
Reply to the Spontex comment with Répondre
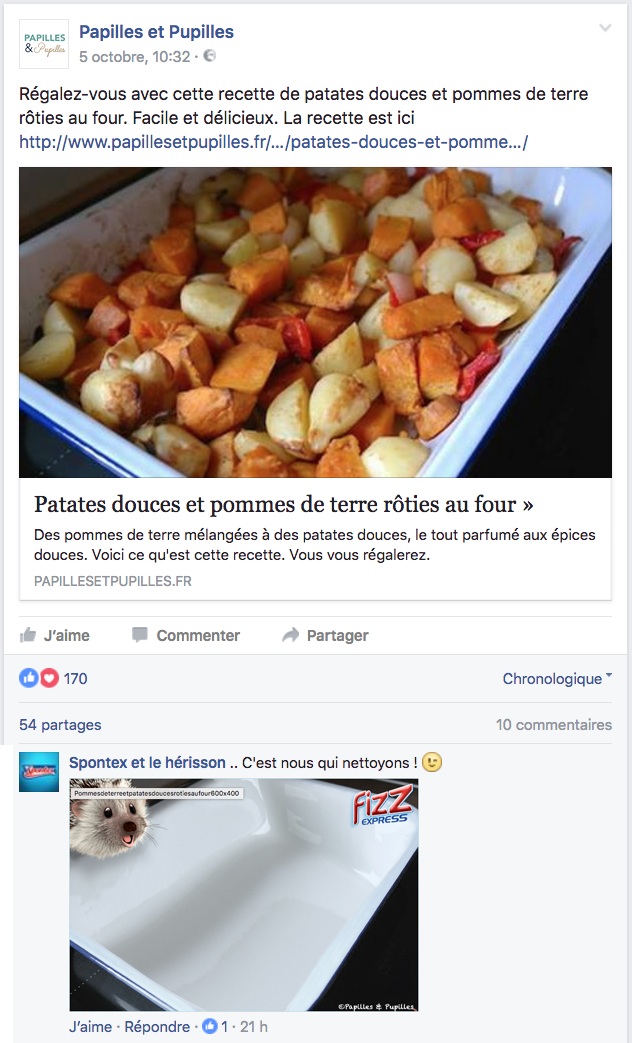[157, 1026]
